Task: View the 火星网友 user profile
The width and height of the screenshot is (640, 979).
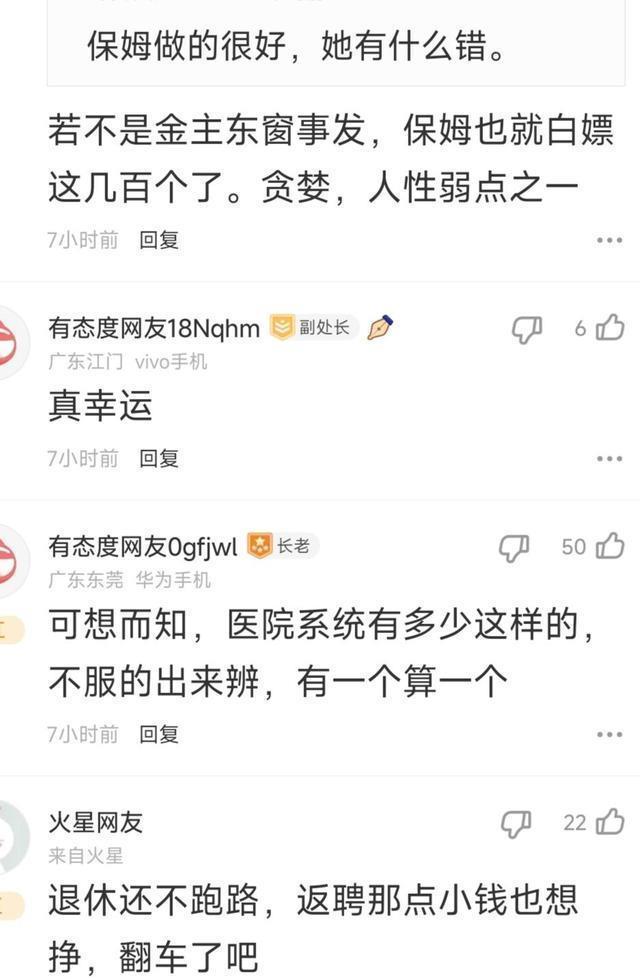Action: (x=96, y=823)
